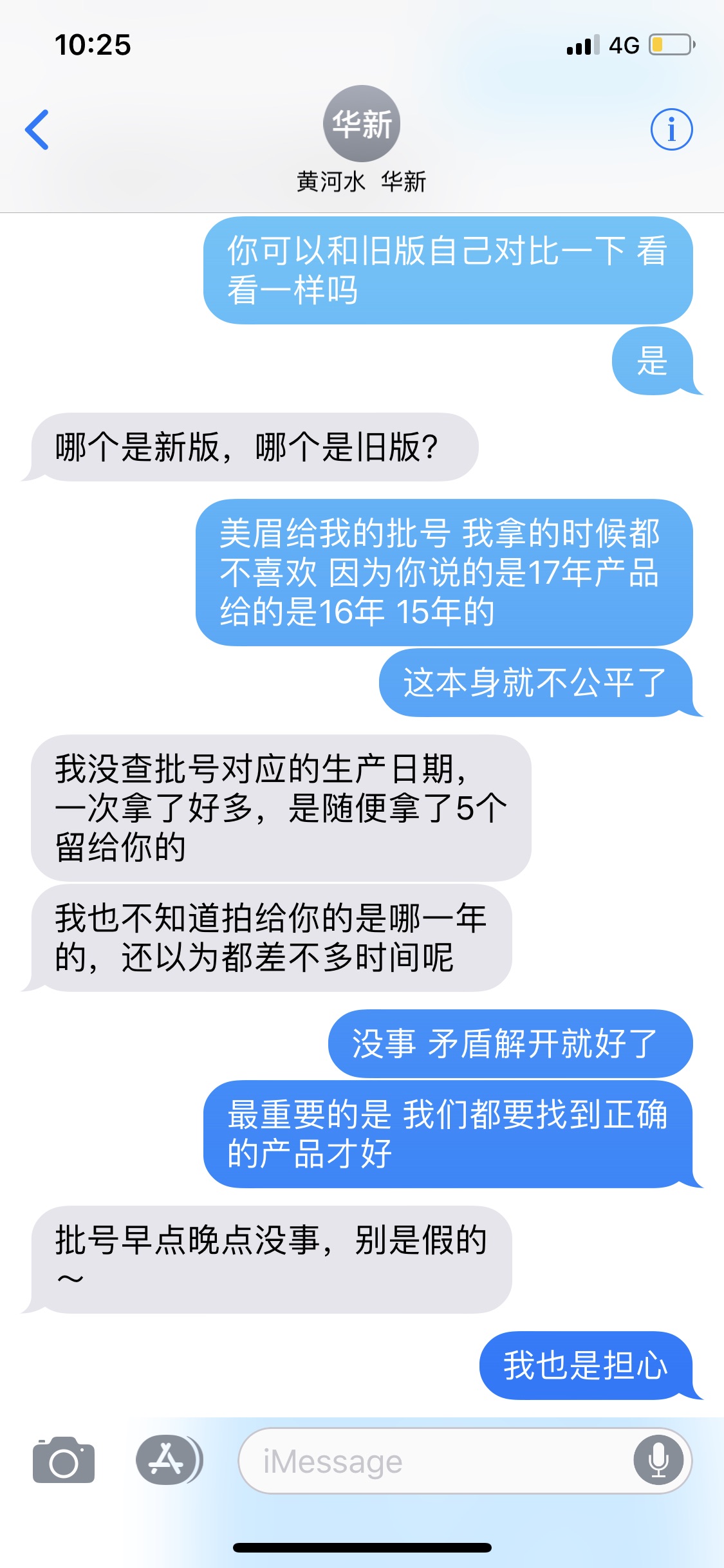The height and width of the screenshot is (1568, 724).
Task: Open the 华新 contact avatar
Action: point(362,124)
